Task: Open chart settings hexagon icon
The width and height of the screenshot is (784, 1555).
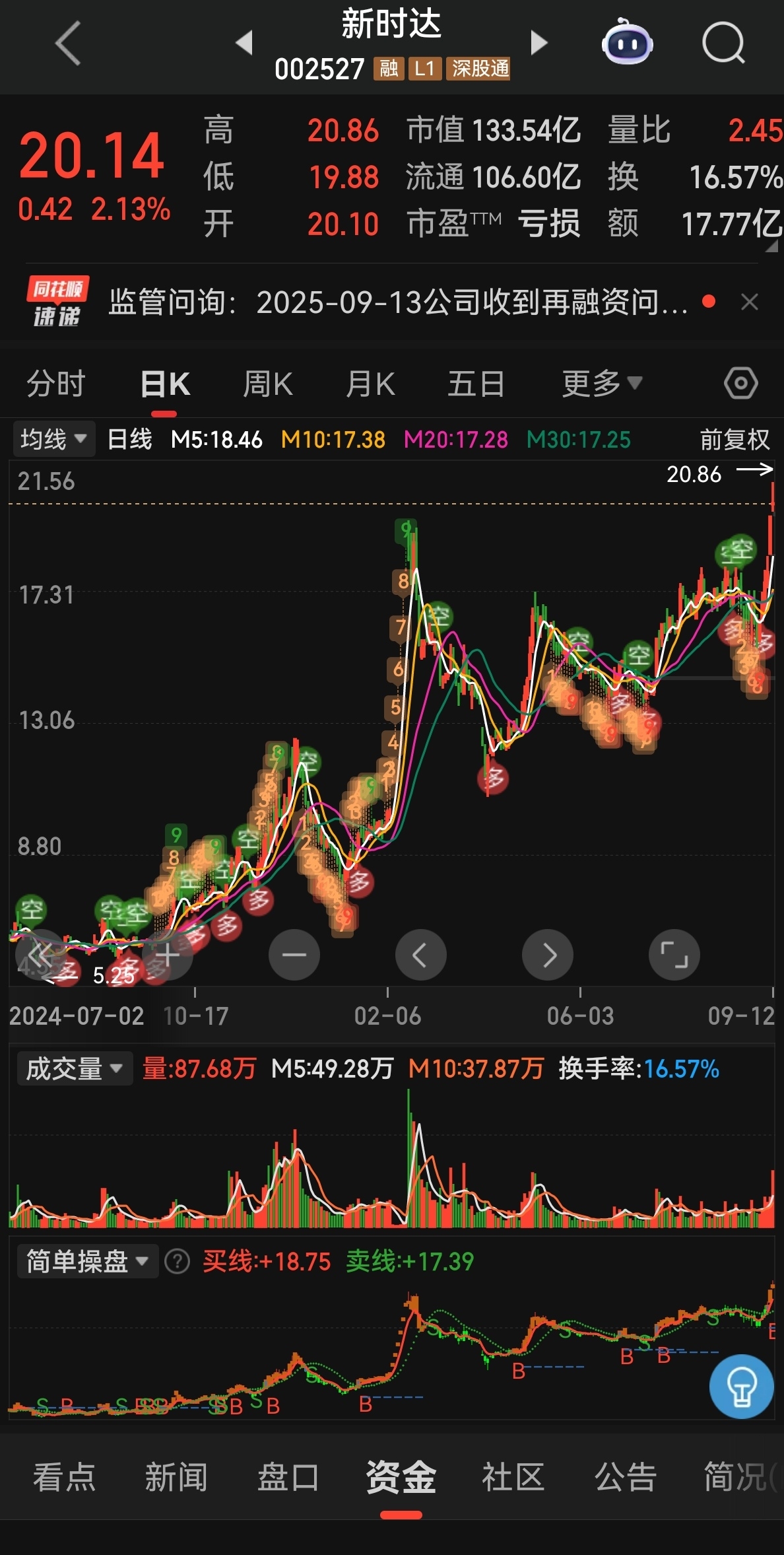Action: [x=740, y=384]
